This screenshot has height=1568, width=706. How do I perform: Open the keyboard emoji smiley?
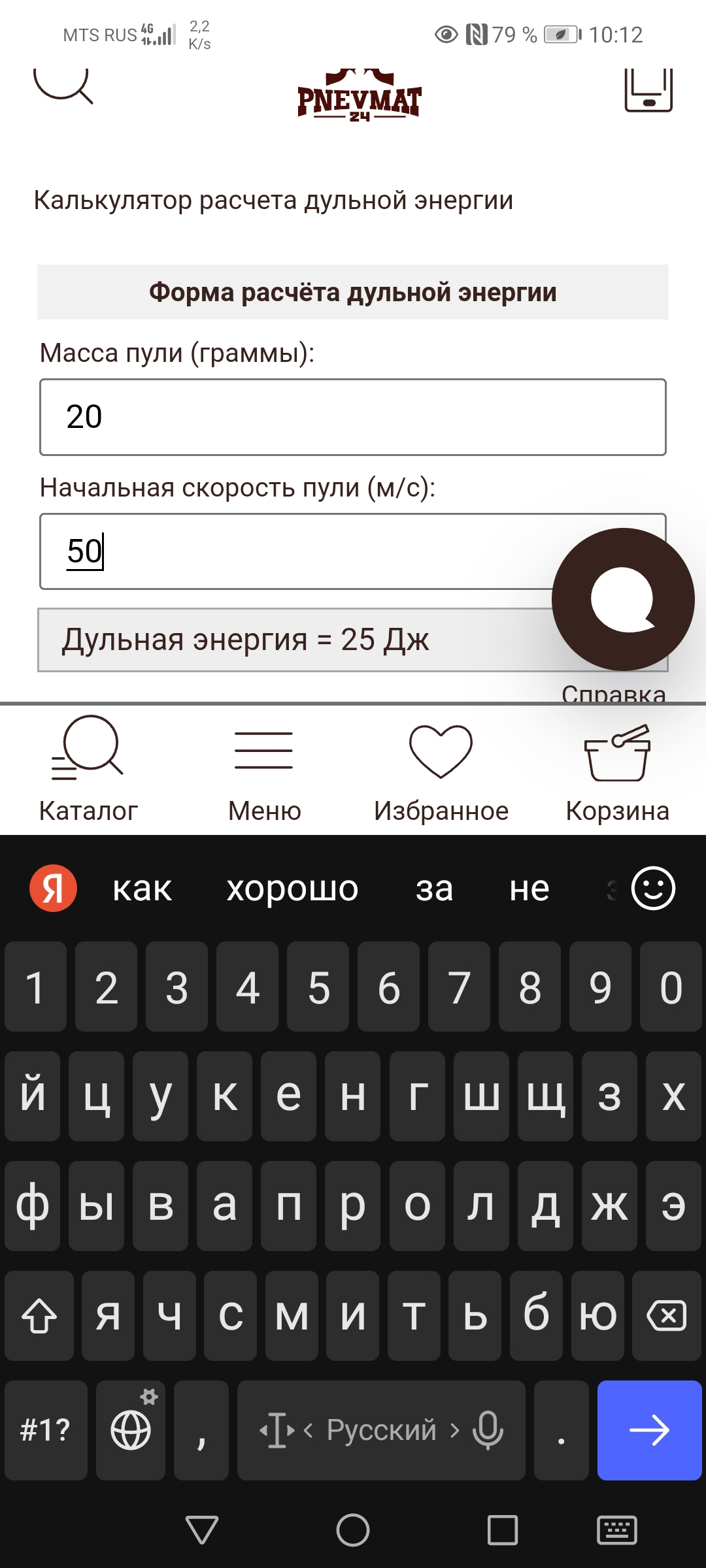[652, 889]
